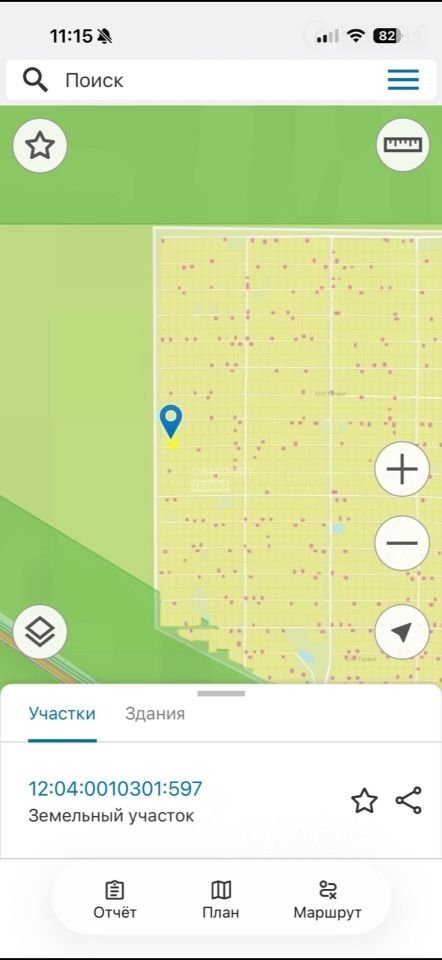Screen dimensions: 442x960
Task: Zoom out with the minus button
Action: point(402,543)
